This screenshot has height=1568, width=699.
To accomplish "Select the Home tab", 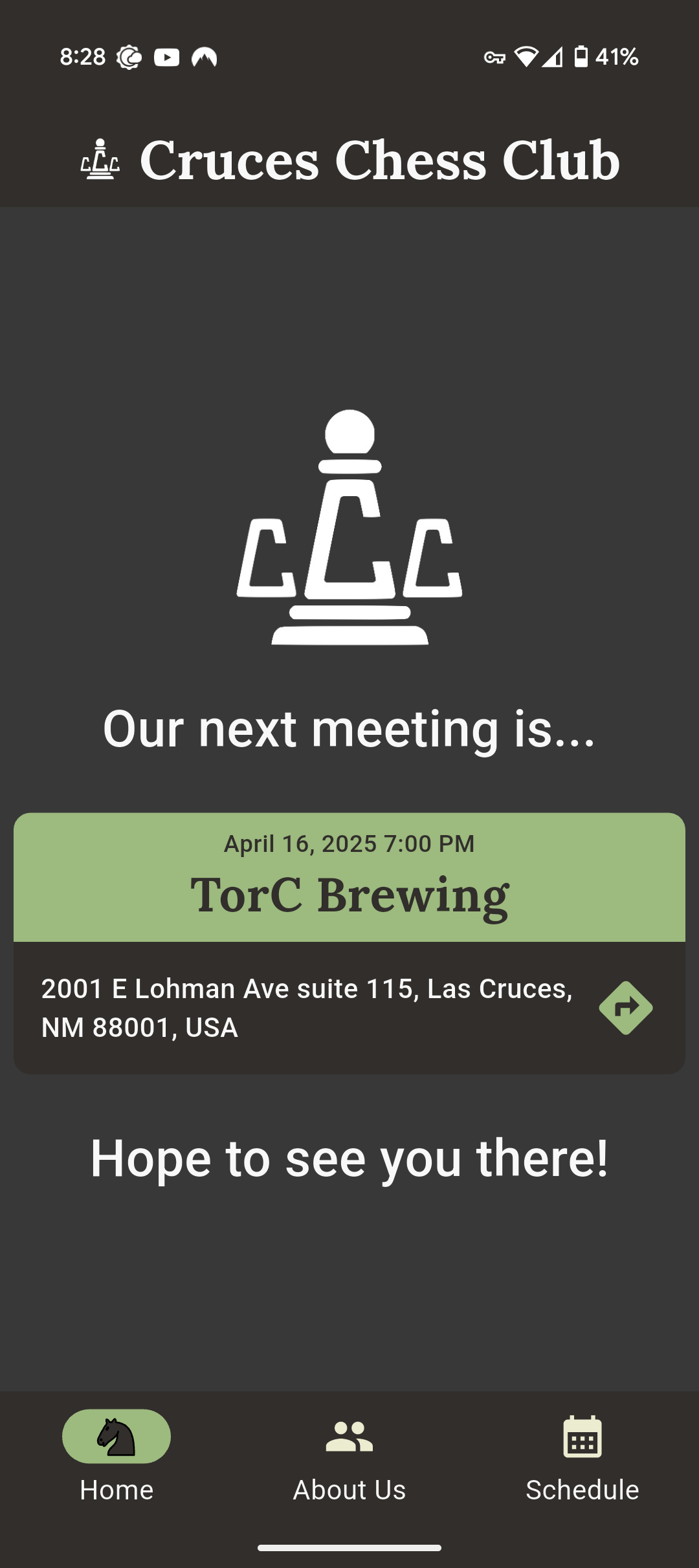I will click(116, 1457).
